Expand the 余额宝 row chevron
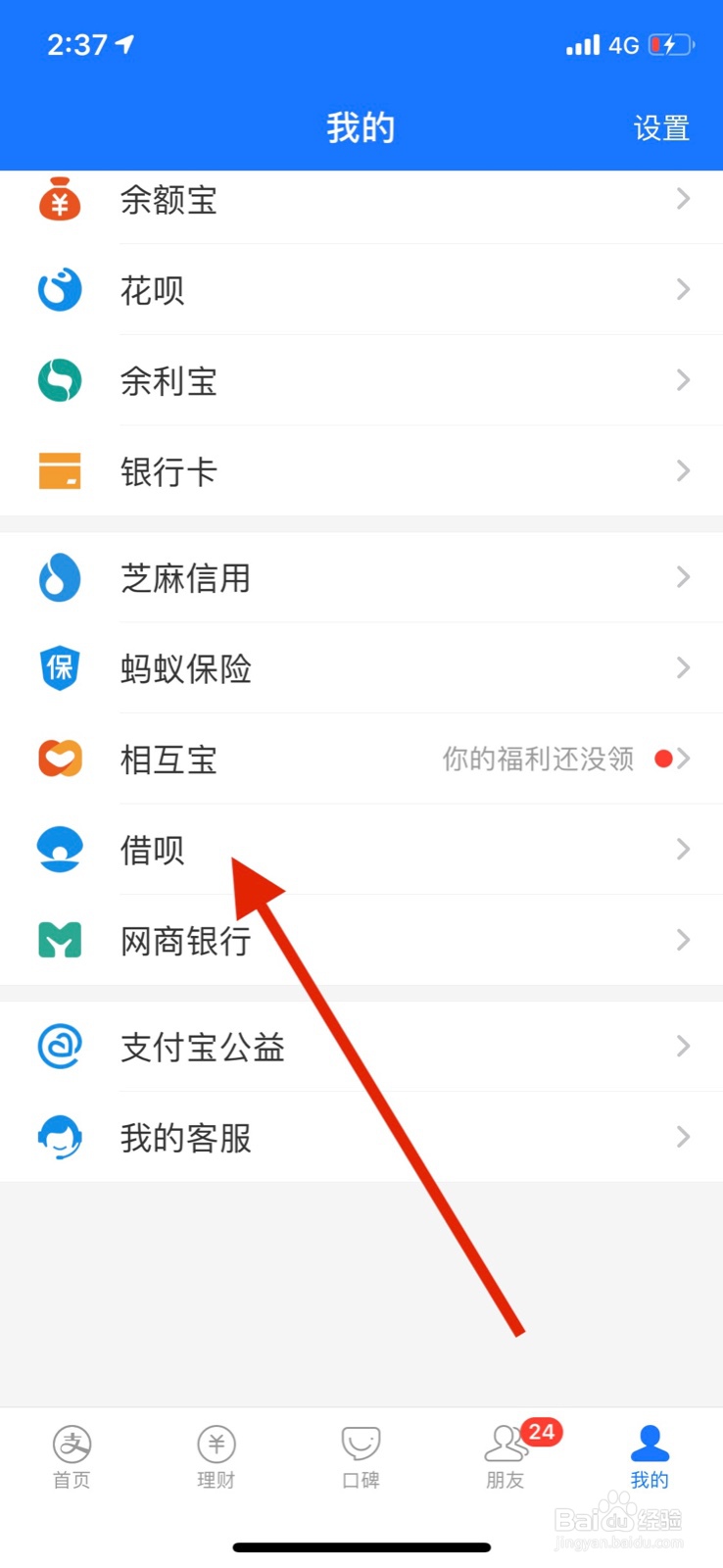 [x=683, y=199]
